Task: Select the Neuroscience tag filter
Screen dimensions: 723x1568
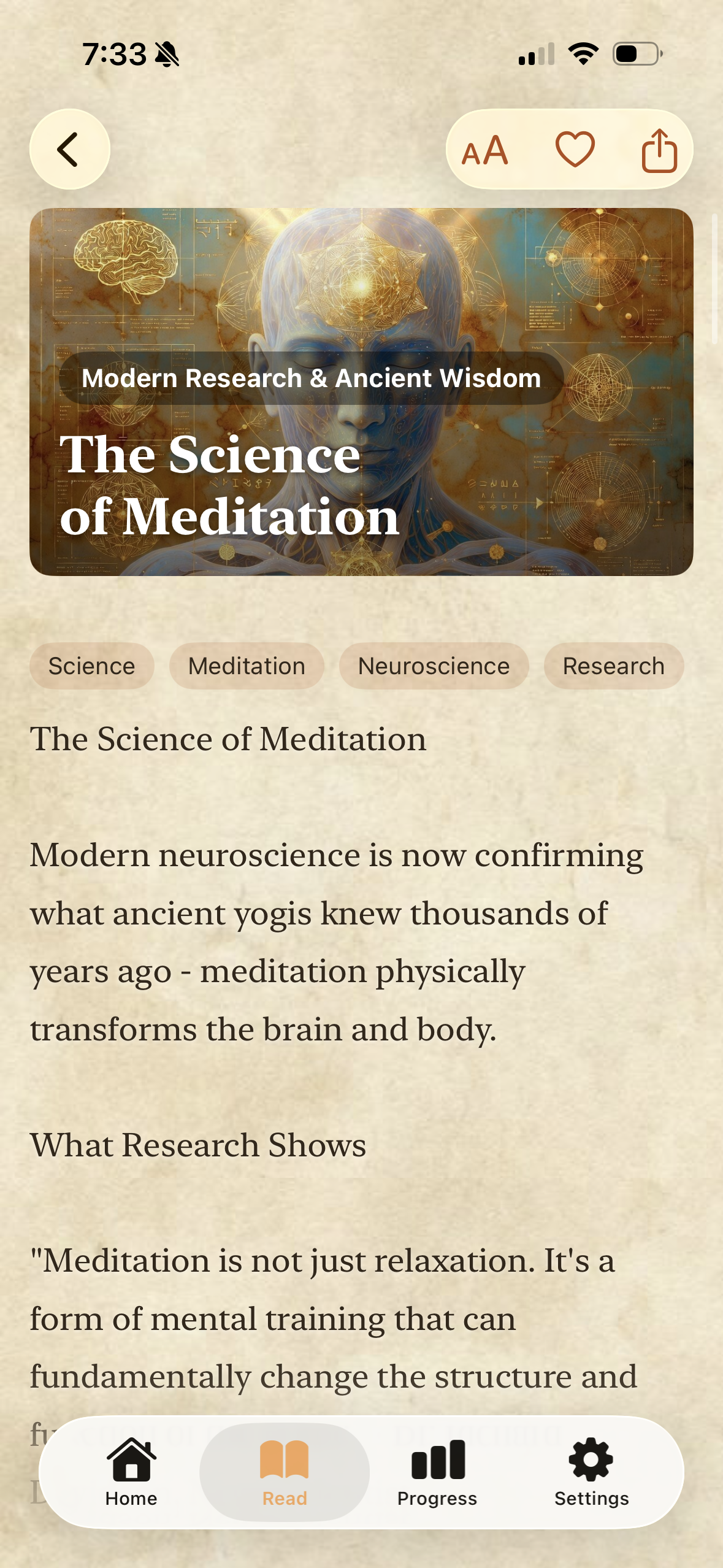Action: [x=434, y=666]
